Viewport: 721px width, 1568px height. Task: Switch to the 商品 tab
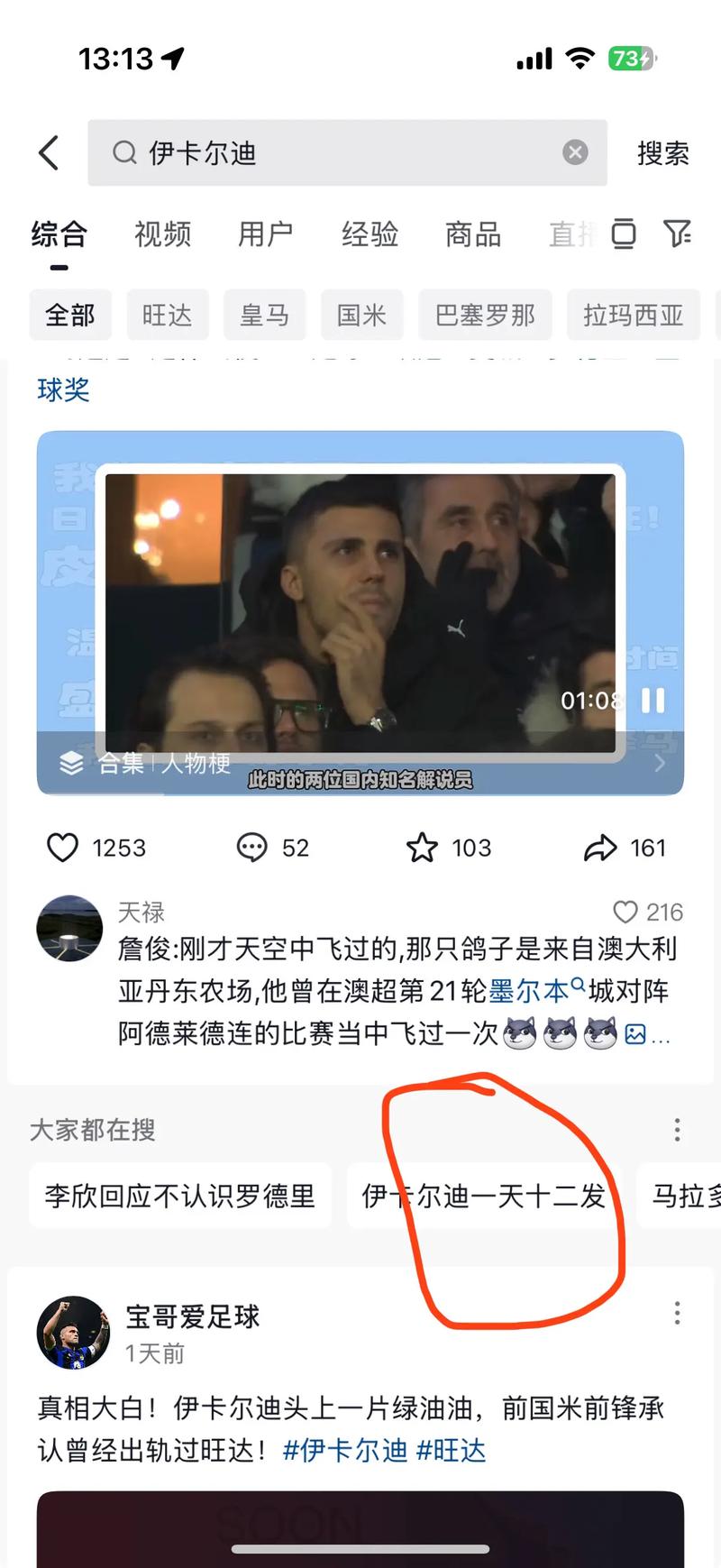(x=472, y=235)
